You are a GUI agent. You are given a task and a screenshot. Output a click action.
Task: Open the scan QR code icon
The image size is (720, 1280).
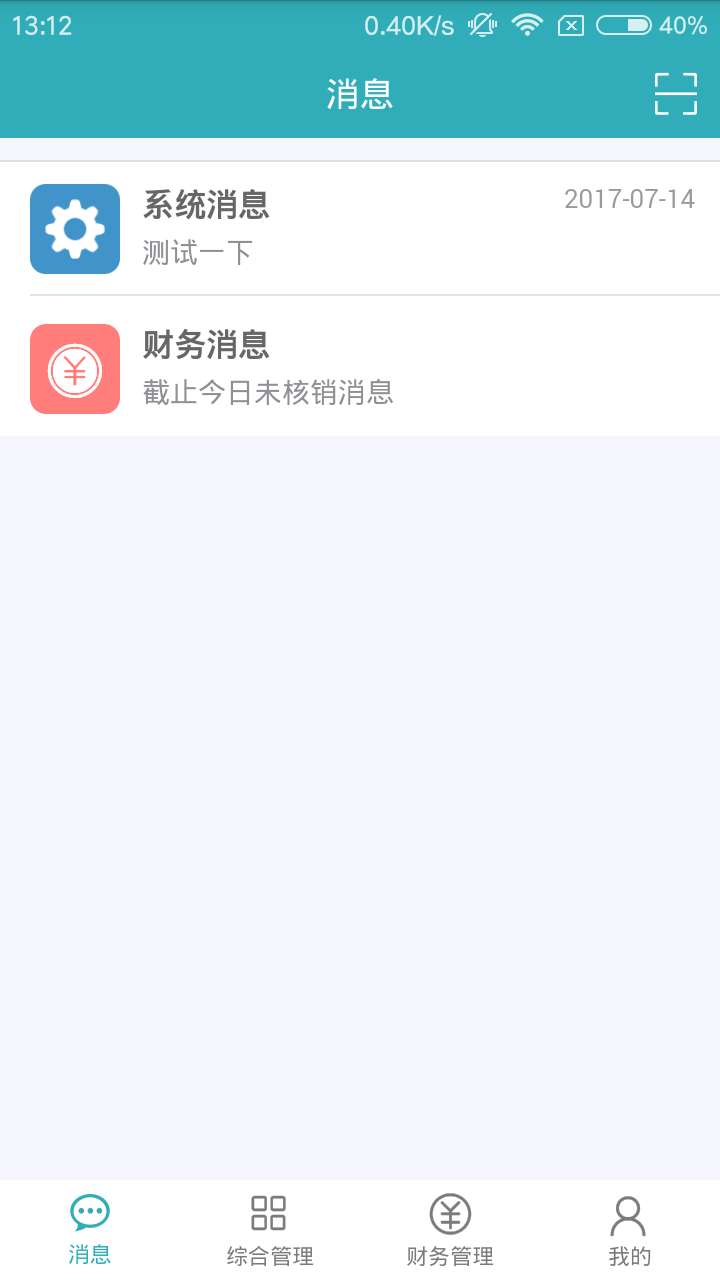coord(676,94)
